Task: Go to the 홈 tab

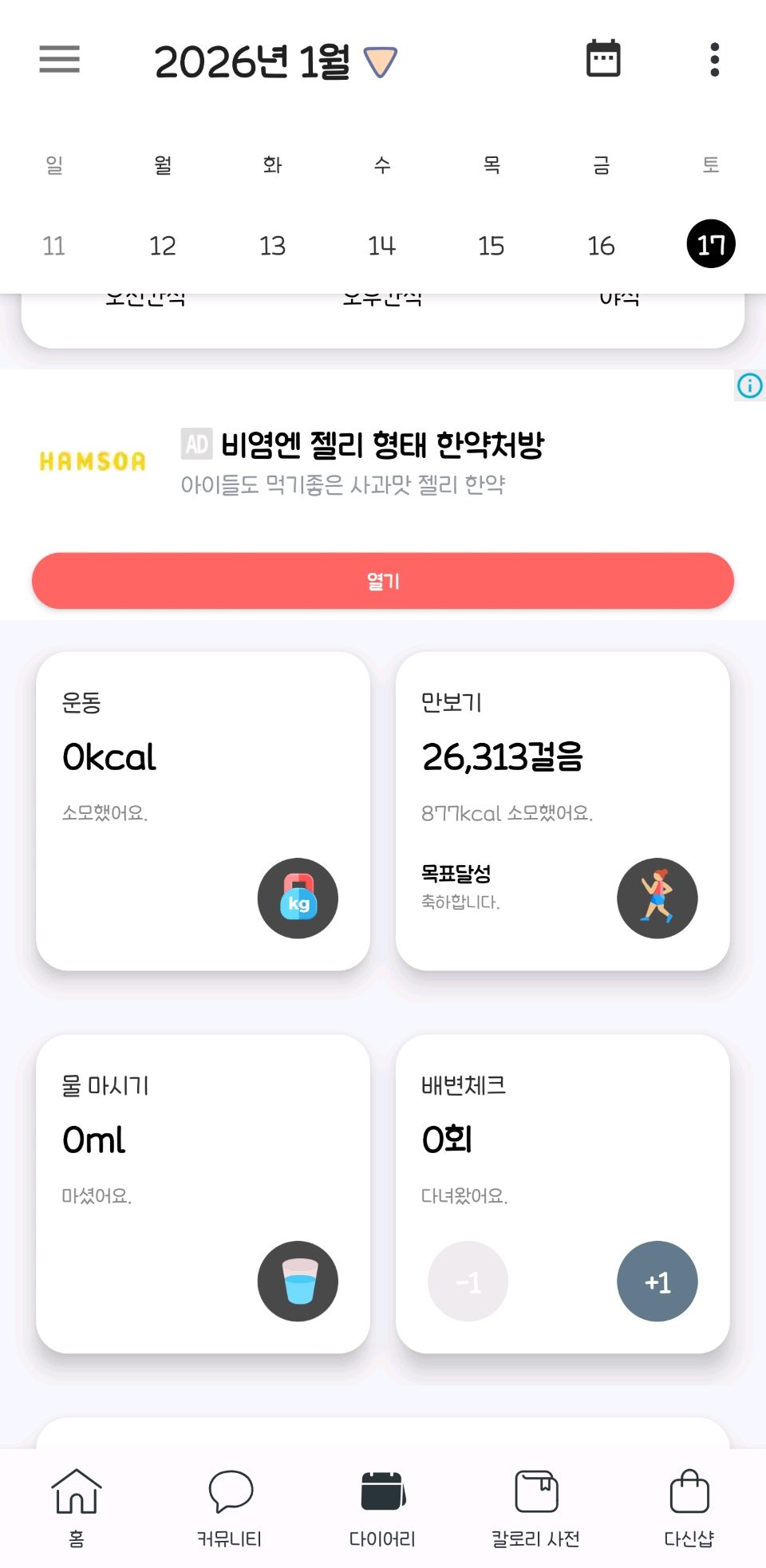Action: point(77,1507)
